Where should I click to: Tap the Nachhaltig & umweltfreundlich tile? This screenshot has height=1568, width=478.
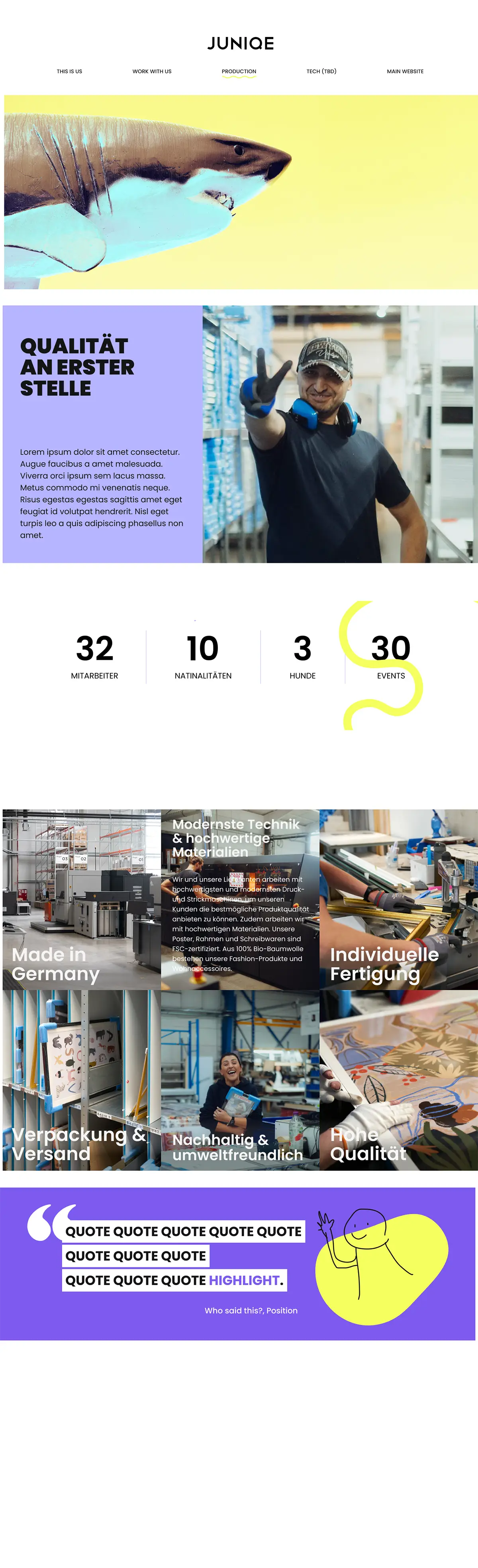240,1080
